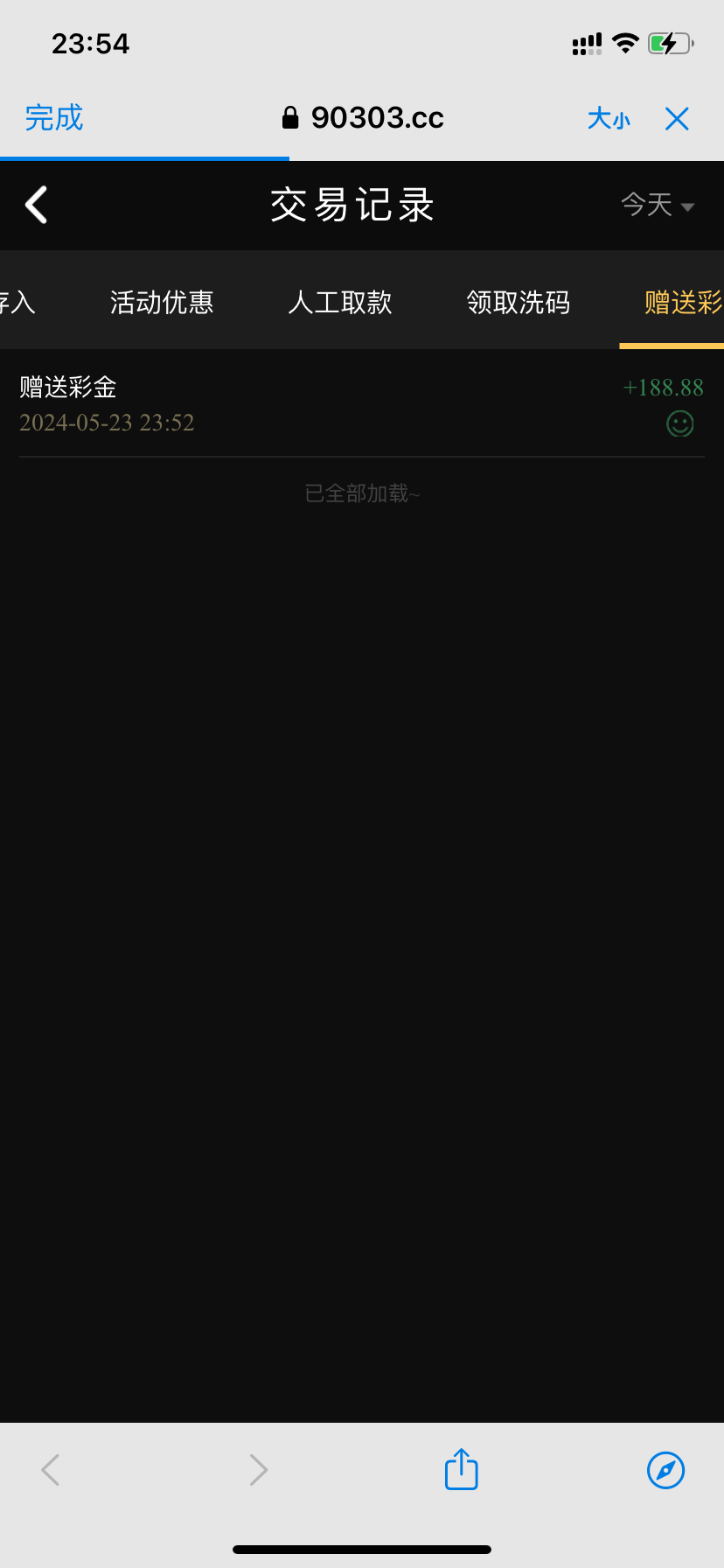The height and width of the screenshot is (1568, 724).
Task: Open in Safari using the compass icon
Action: coord(665,1469)
